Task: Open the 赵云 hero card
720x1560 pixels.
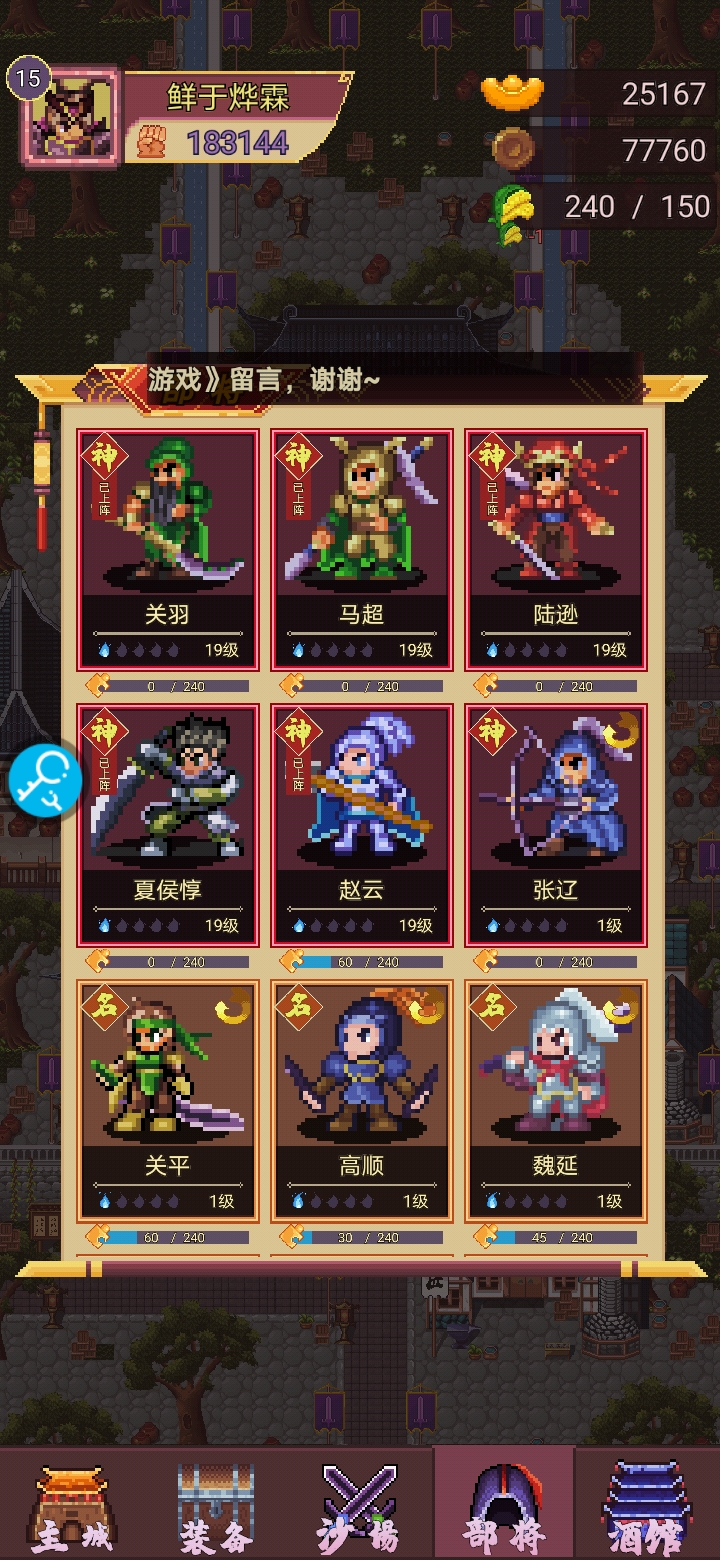Action: [361, 825]
